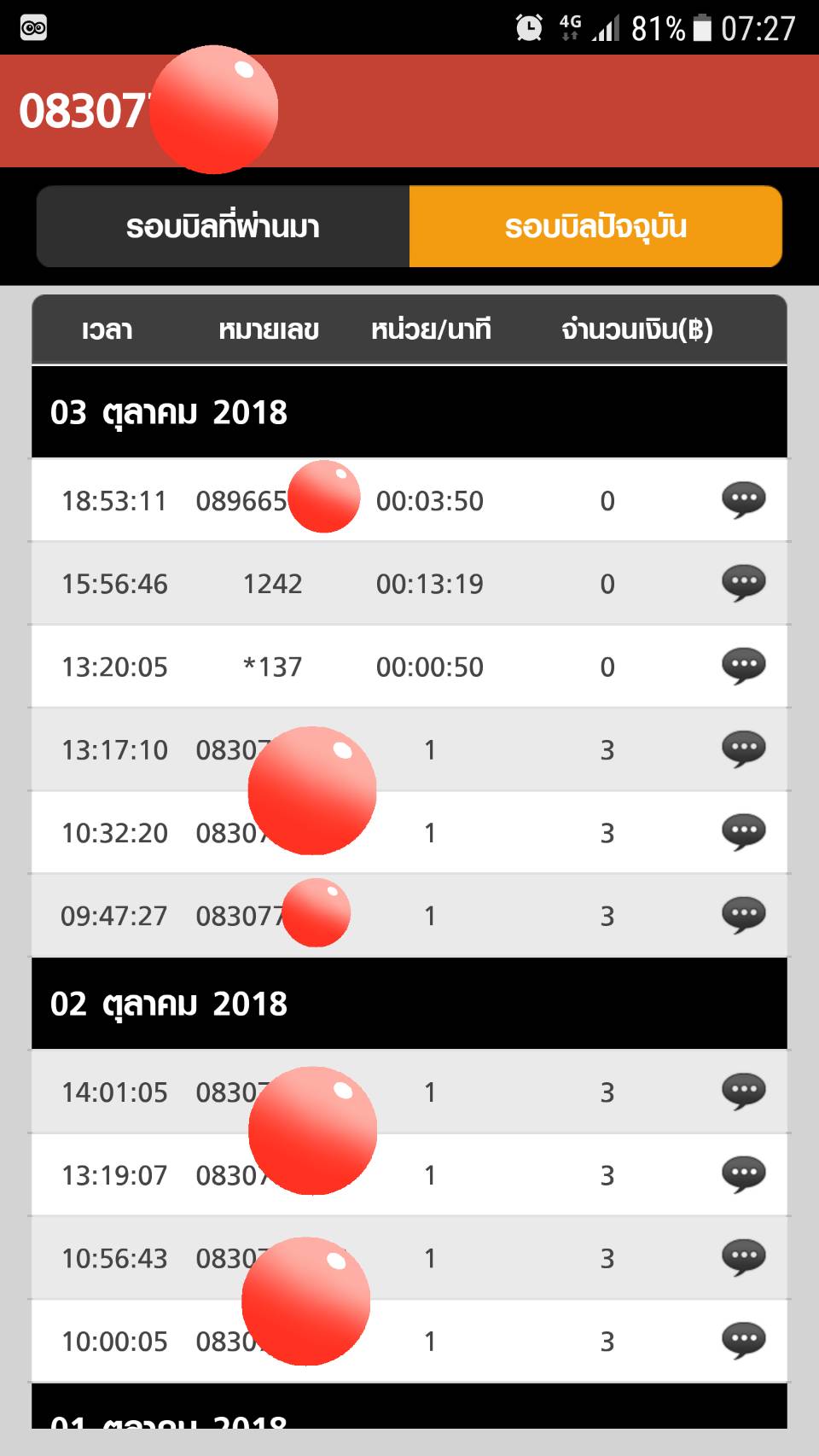View details bubble for the 13:20:05 call
Screen dimensions: 819x1456
pyautogui.click(x=743, y=666)
